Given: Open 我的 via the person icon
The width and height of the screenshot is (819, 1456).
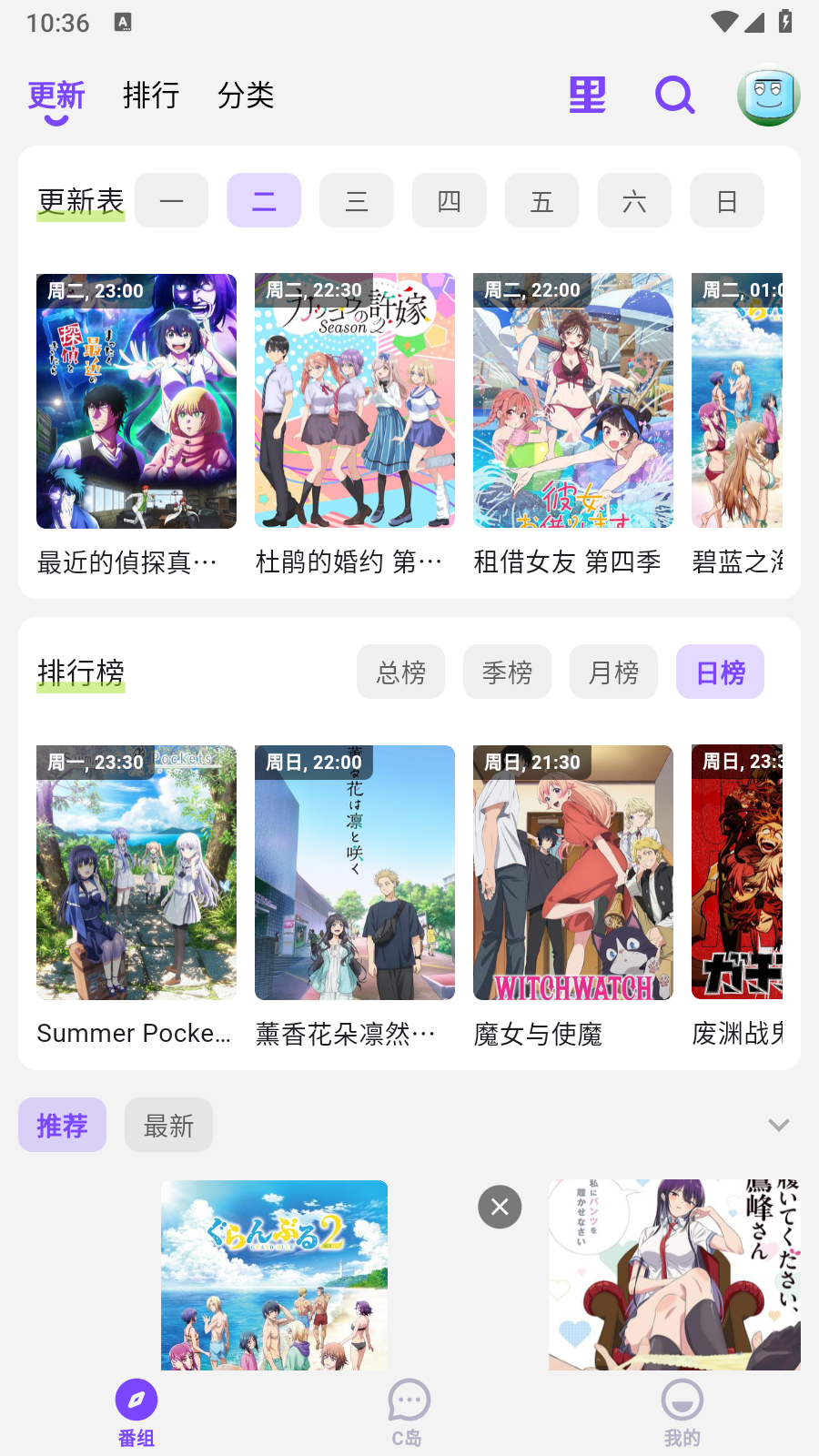Looking at the screenshot, I should pyautogui.click(x=682, y=1401).
